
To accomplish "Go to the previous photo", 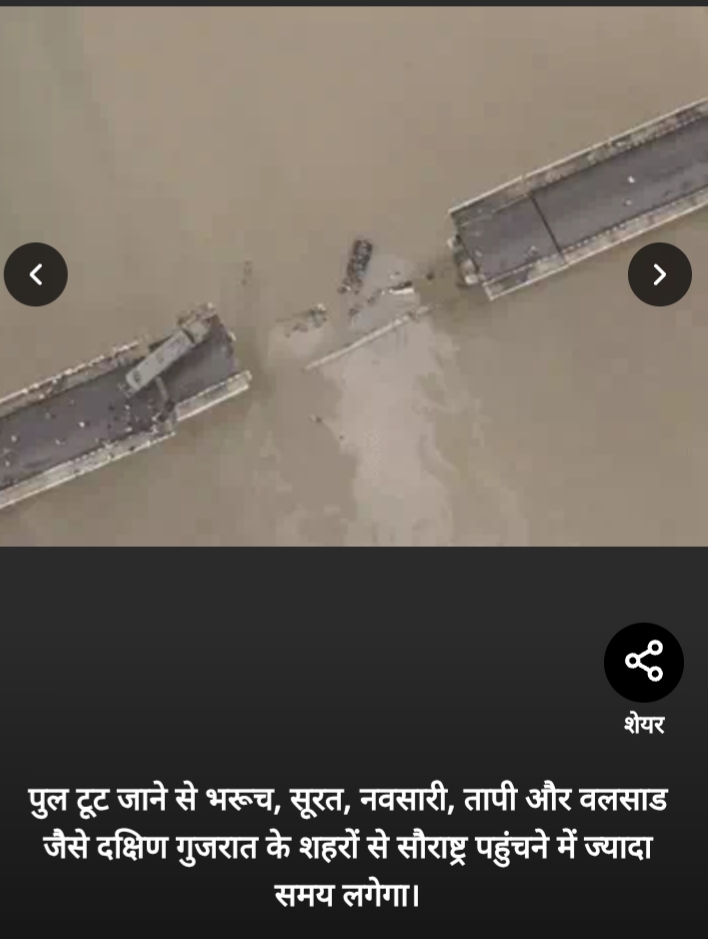I will [36, 274].
